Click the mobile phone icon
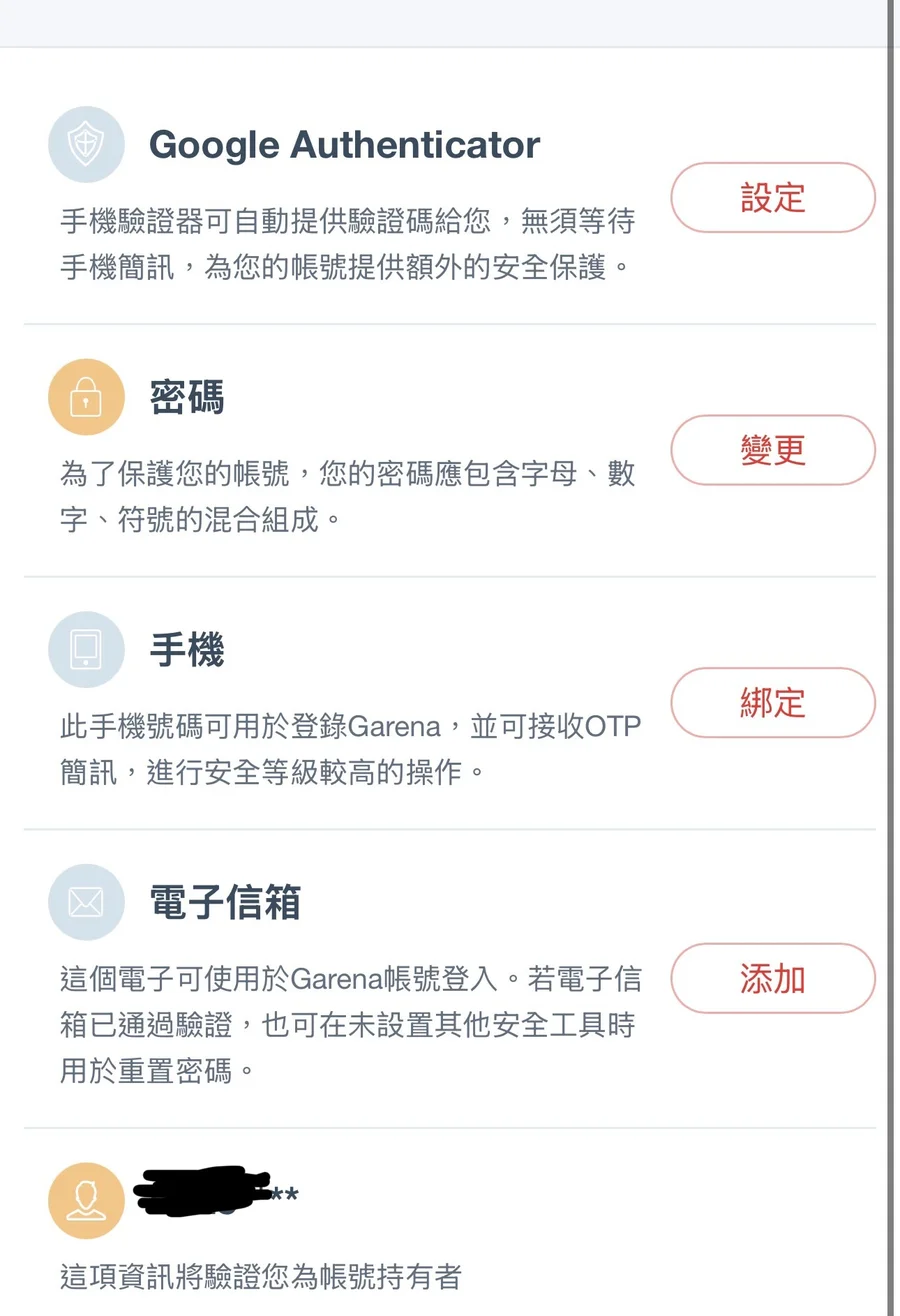Viewport: 900px width, 1316px height. (86, 649)
